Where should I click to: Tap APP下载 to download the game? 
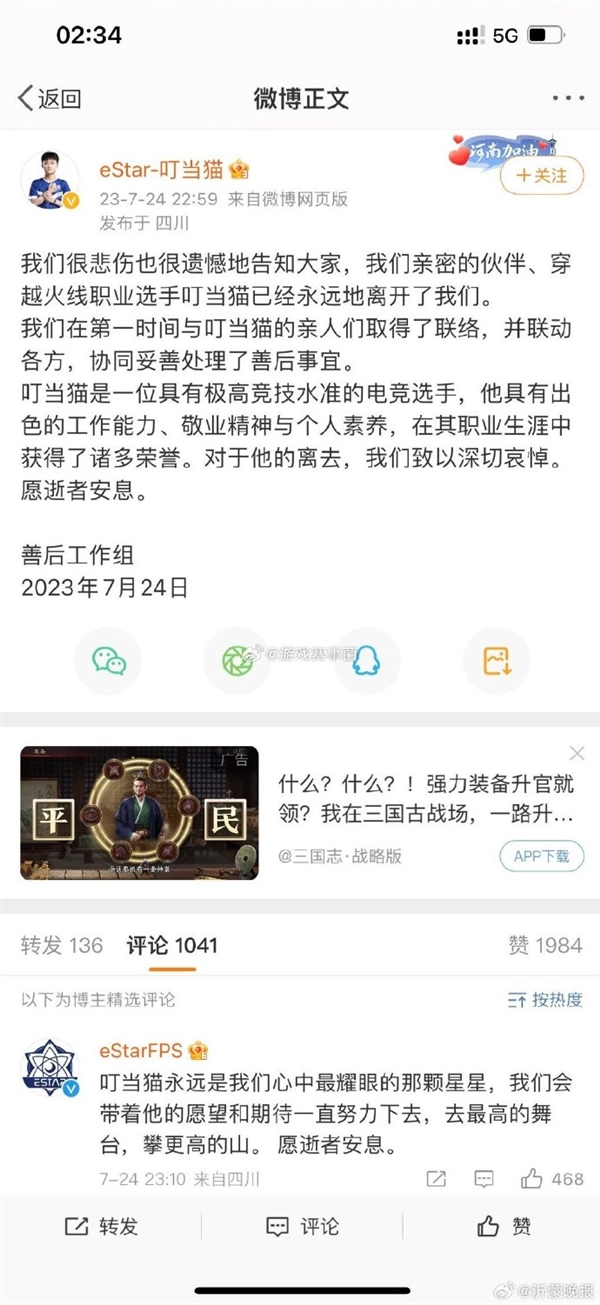(x=540, y=855)
